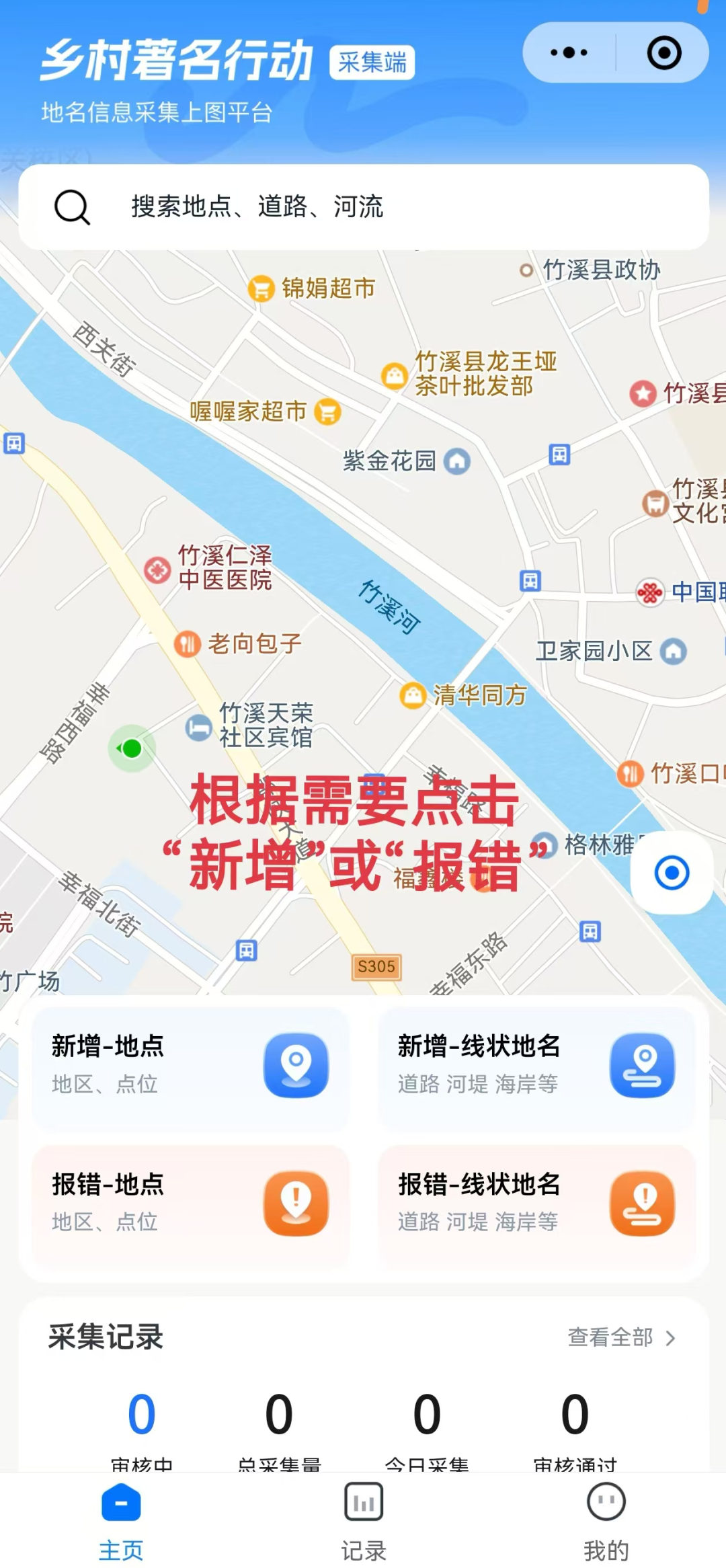Select the 报错-线状地名 card
The height and width of the screenshot is (1568, 726).
(536, 1203)
